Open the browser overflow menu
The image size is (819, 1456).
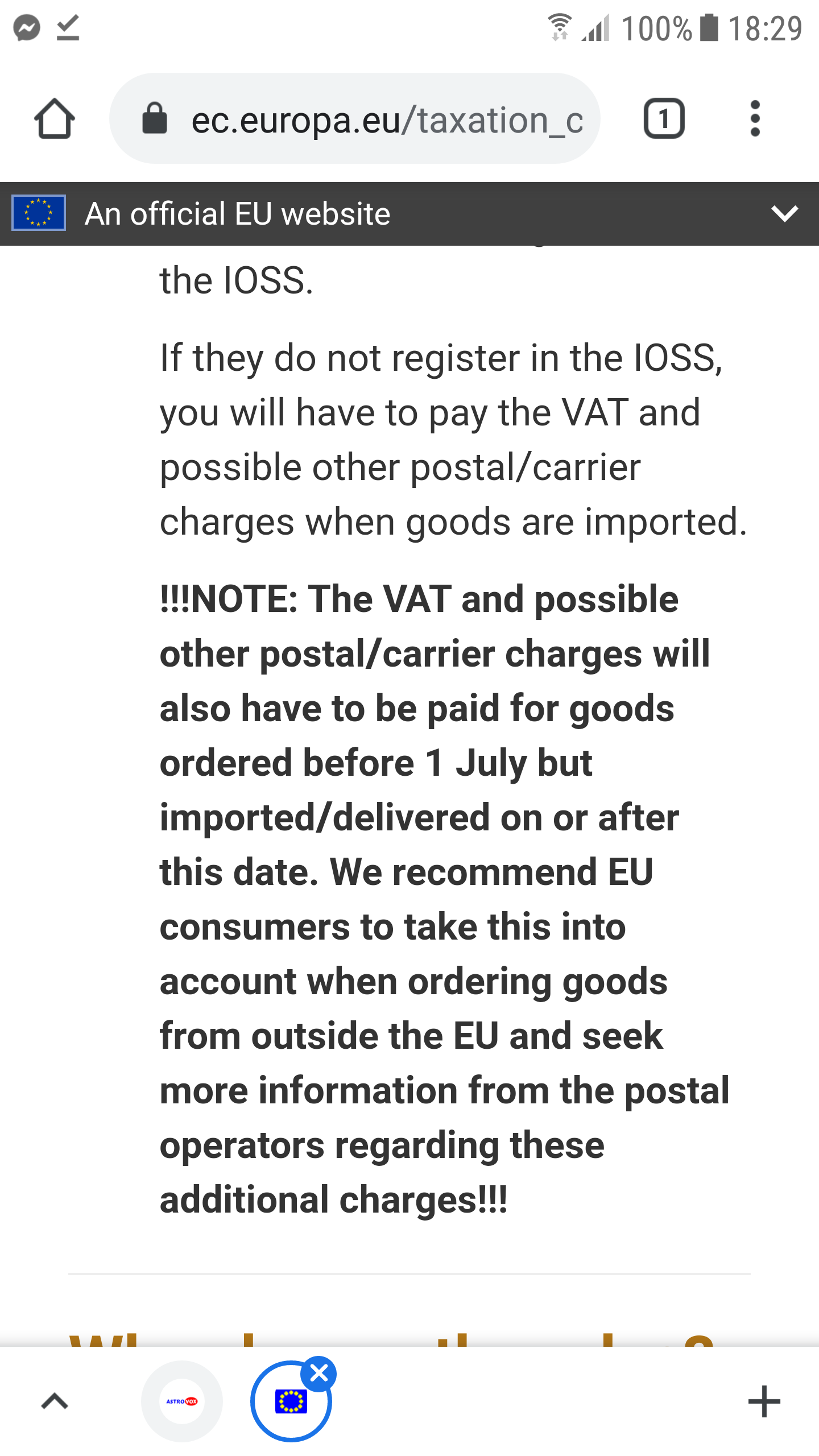point(755,118)
